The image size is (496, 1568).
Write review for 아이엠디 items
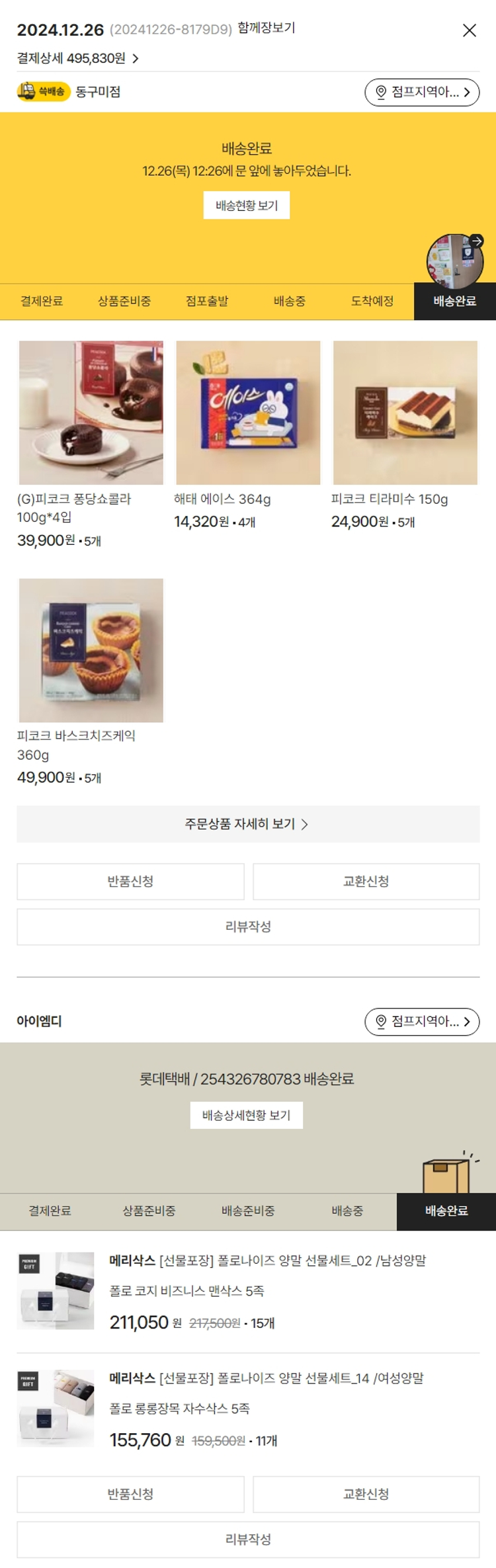pos(248,1540)
